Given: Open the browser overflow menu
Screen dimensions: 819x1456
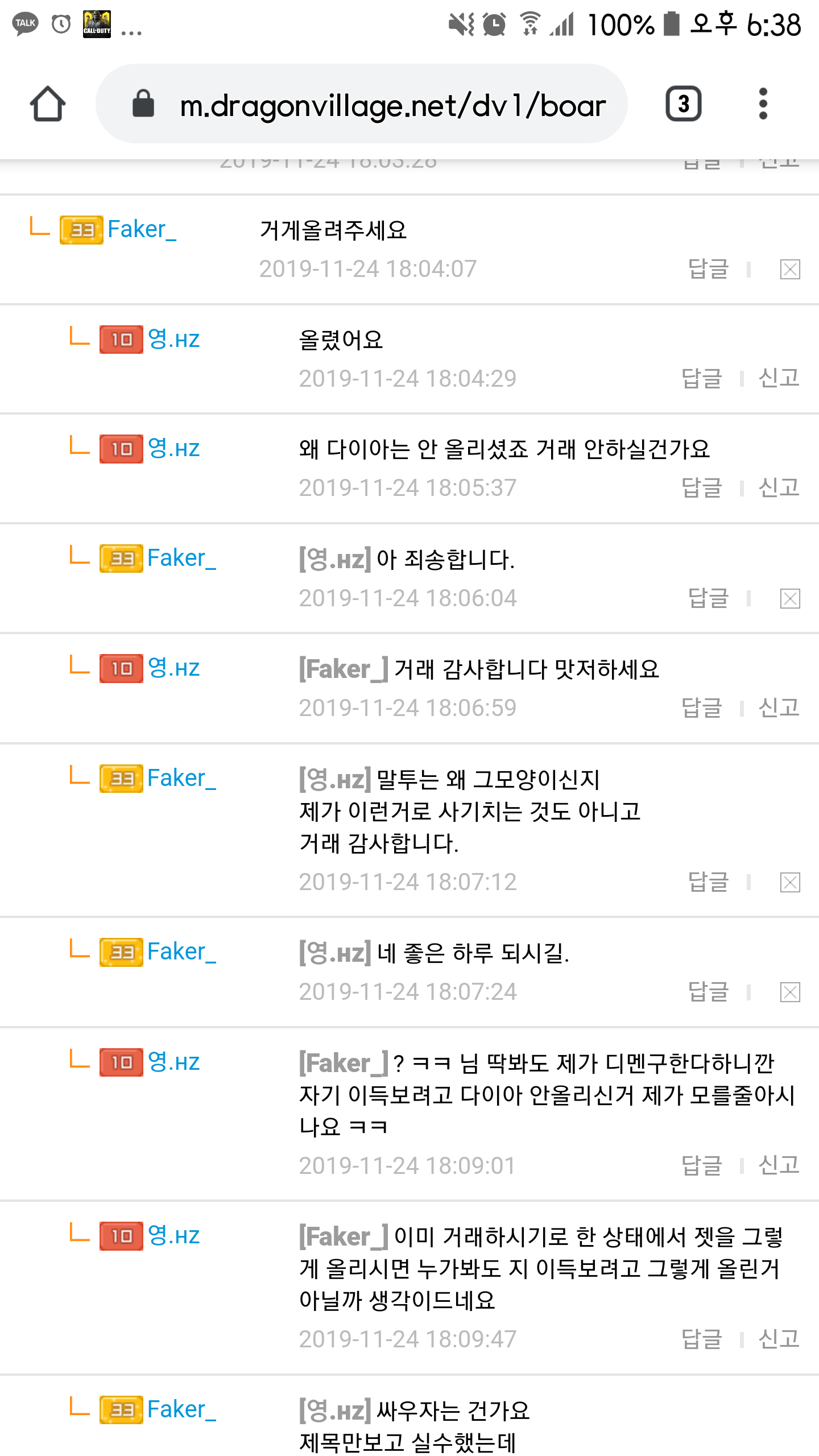Looking at the screenshot, I should click(763, 104).
